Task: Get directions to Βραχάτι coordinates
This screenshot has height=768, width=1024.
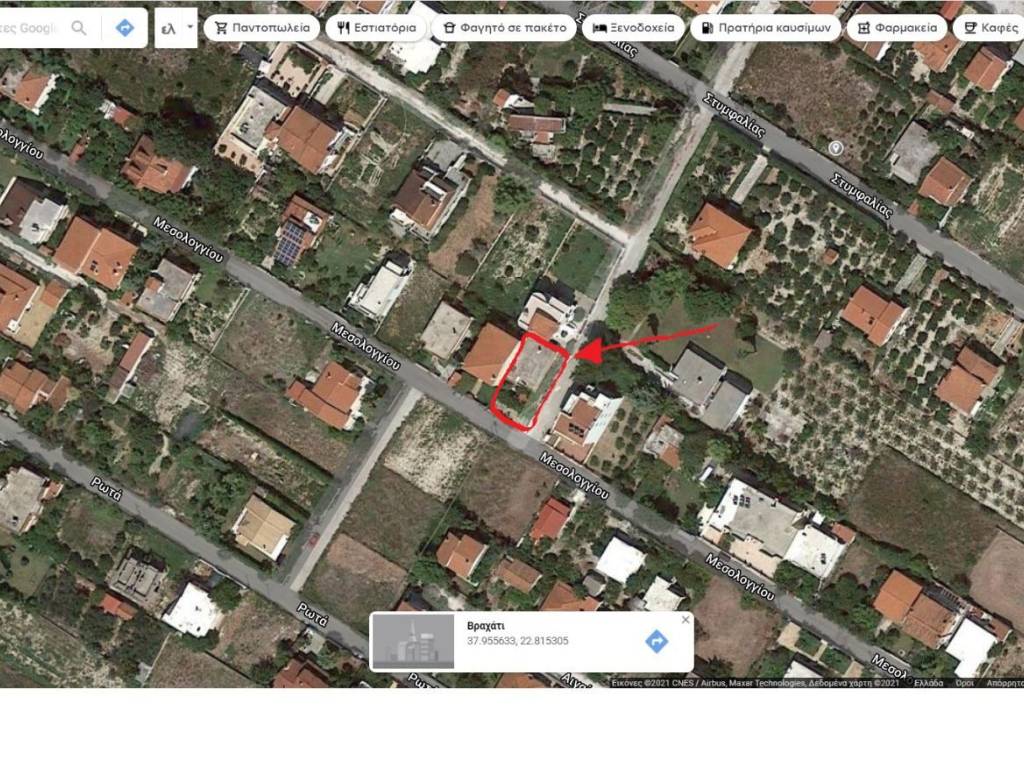Action: point(656,641)
